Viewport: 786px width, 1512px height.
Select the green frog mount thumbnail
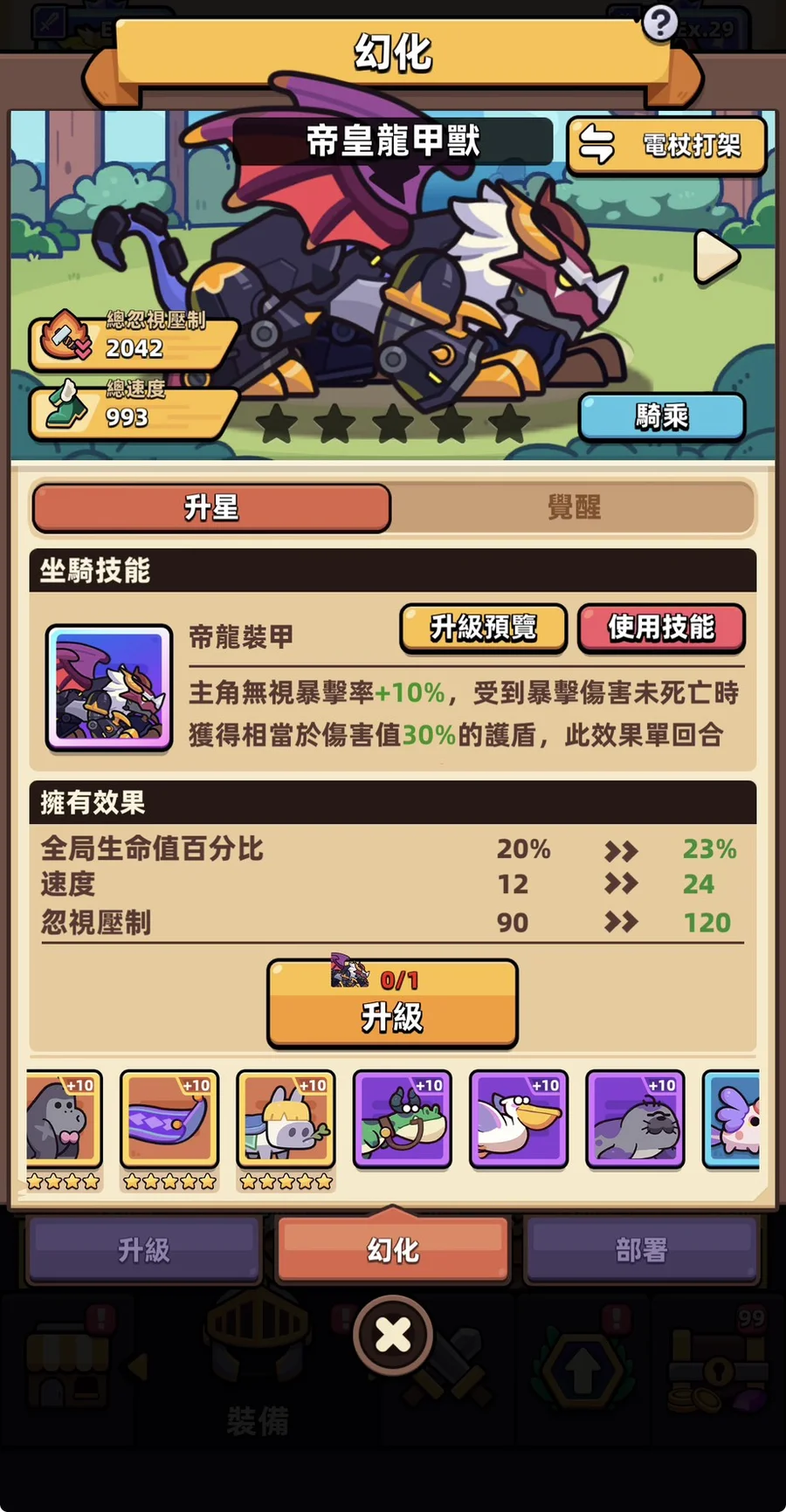coord(403,1119)
